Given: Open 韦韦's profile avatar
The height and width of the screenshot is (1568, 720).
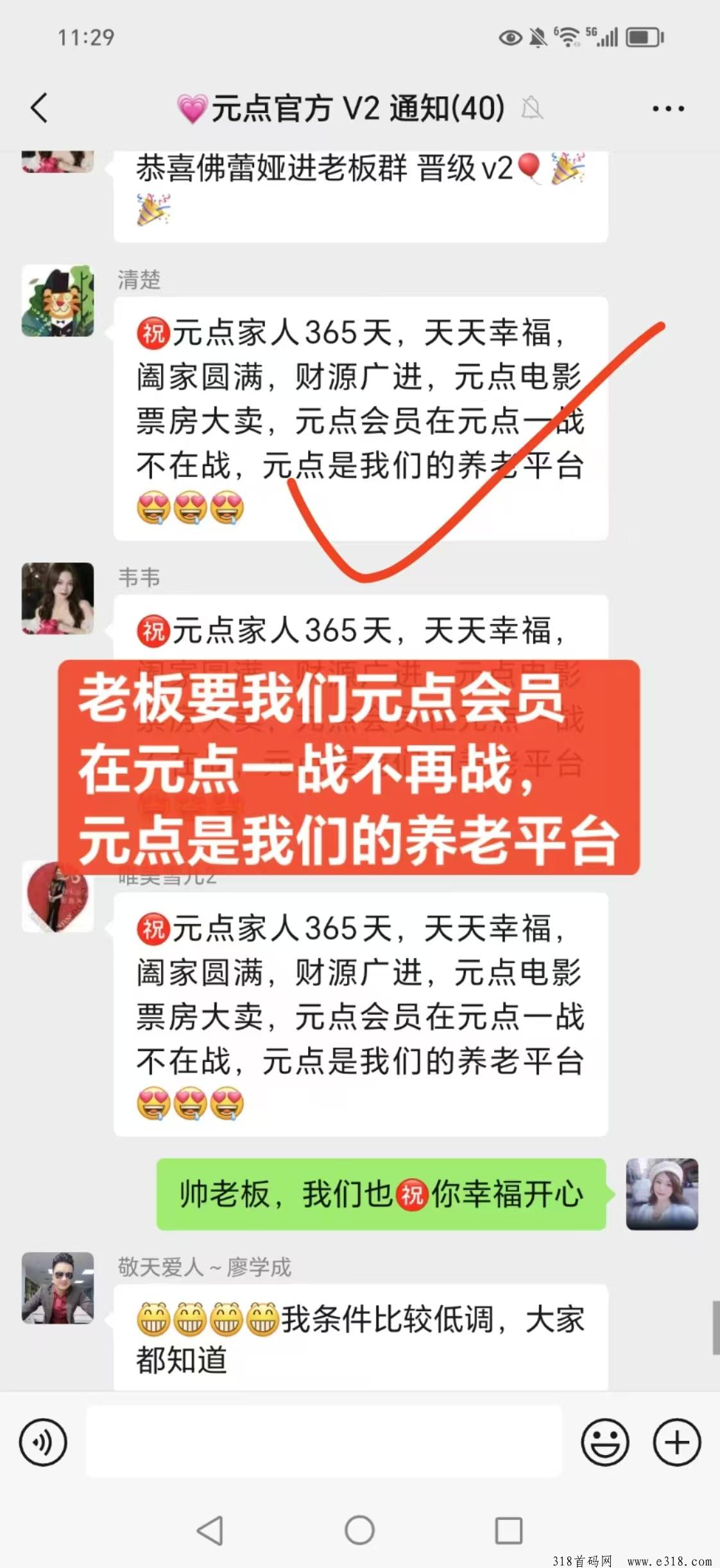Looking at the screenshot, I should pyautogui.click(x=58, y=598).
